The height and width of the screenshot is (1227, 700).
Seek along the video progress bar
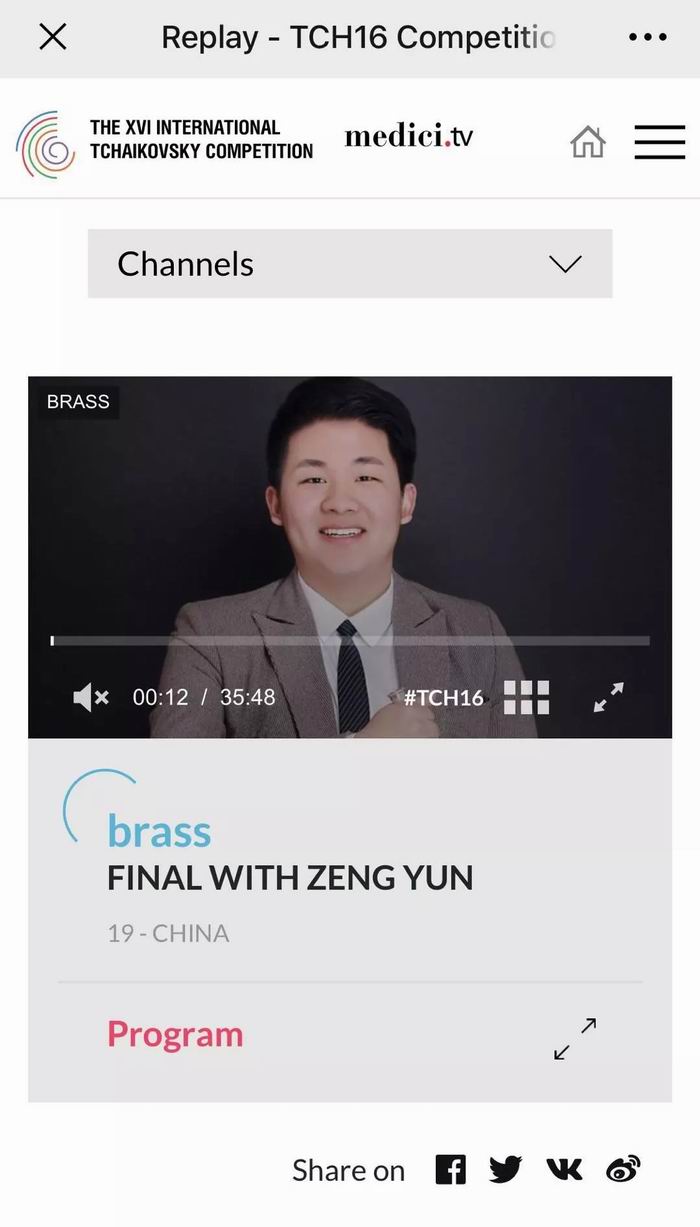(x=350, y=641)
